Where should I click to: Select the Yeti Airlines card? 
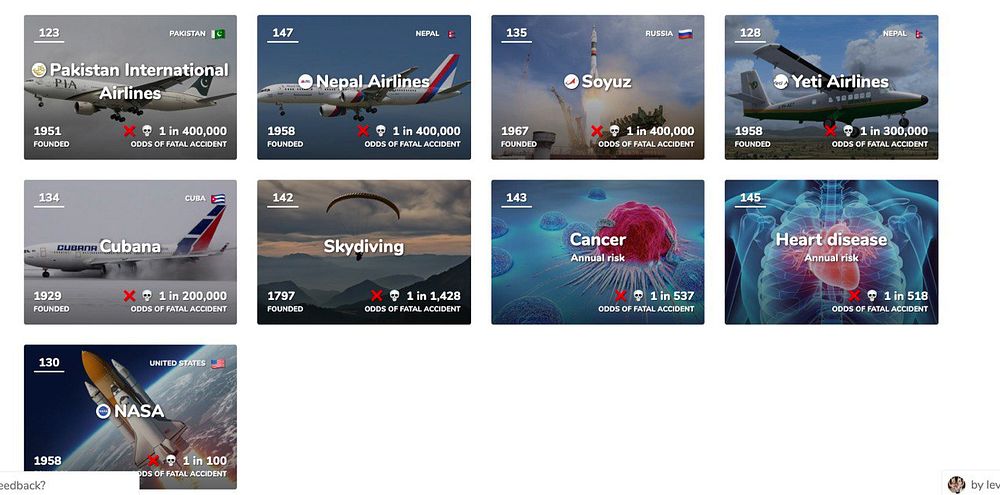[x=831, y=87]
